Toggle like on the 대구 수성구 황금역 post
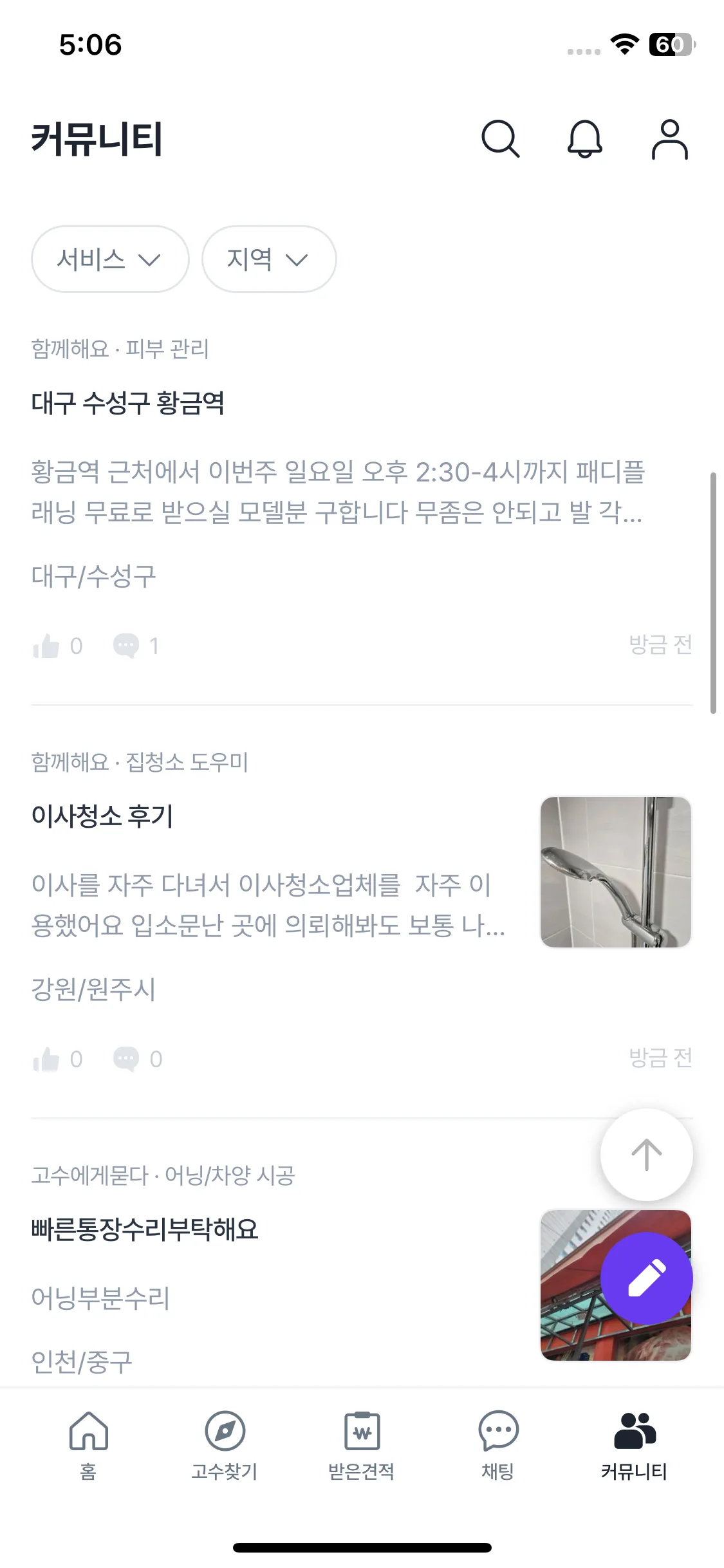Image resolution: width=724 pixels, height=1568 pixels. (46, 646)
